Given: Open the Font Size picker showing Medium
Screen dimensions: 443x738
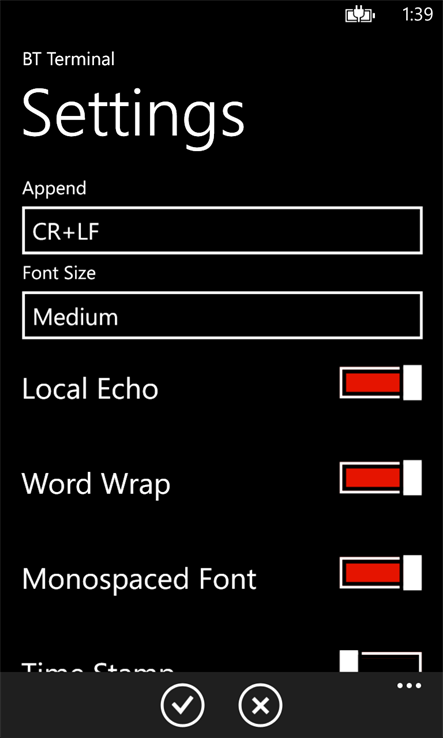Looking at the screenshot, I should coord(222,315).
